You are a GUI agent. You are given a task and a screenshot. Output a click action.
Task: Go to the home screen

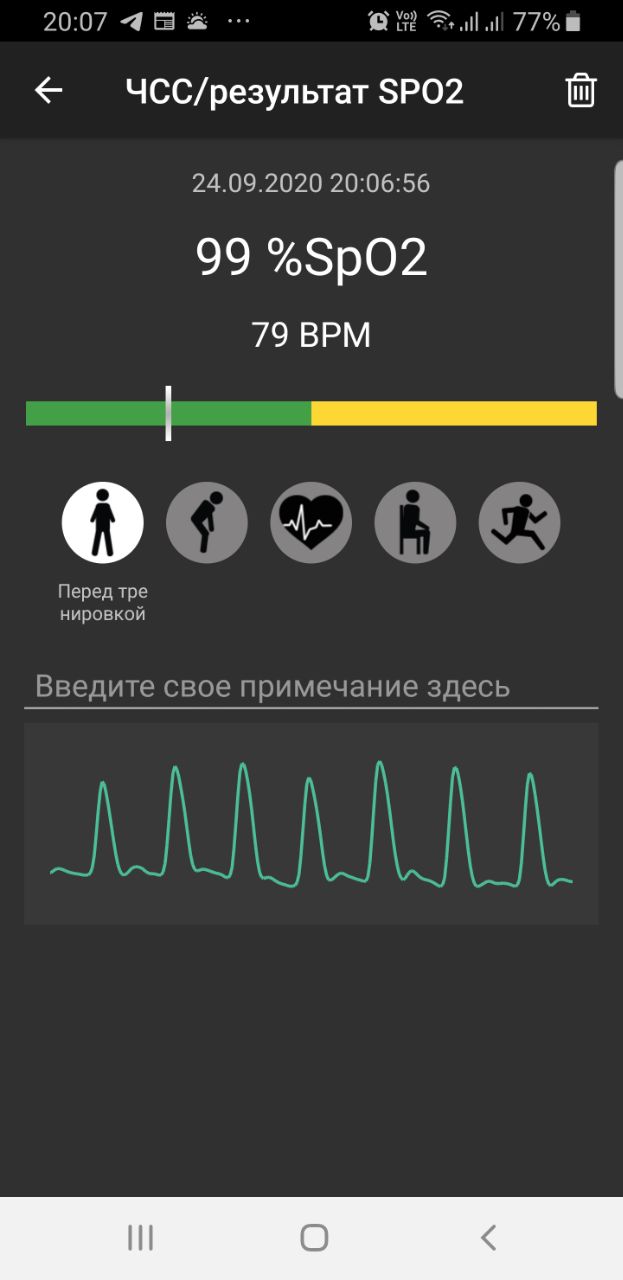(x=314, y=1238)
